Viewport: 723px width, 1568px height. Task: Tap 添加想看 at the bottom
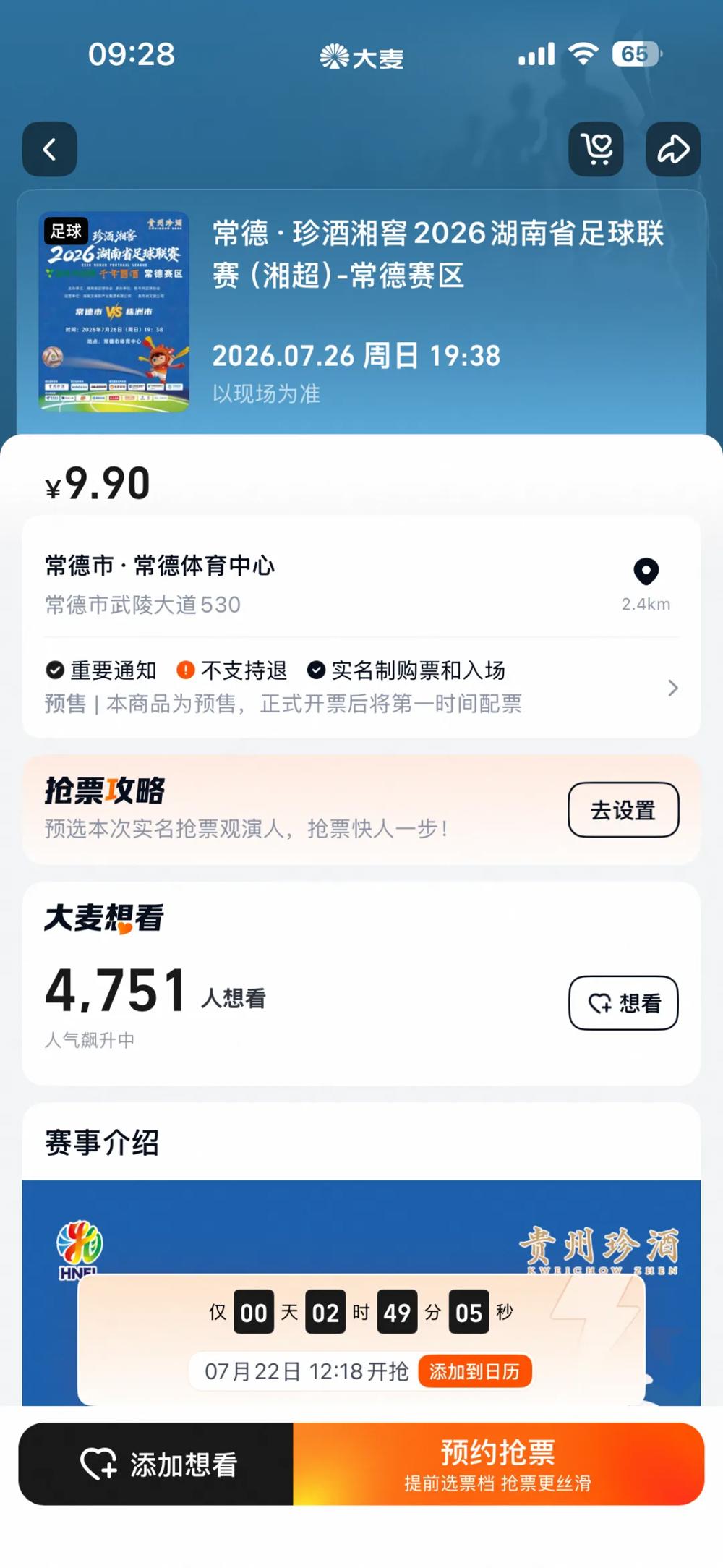tap(156, 1464)
